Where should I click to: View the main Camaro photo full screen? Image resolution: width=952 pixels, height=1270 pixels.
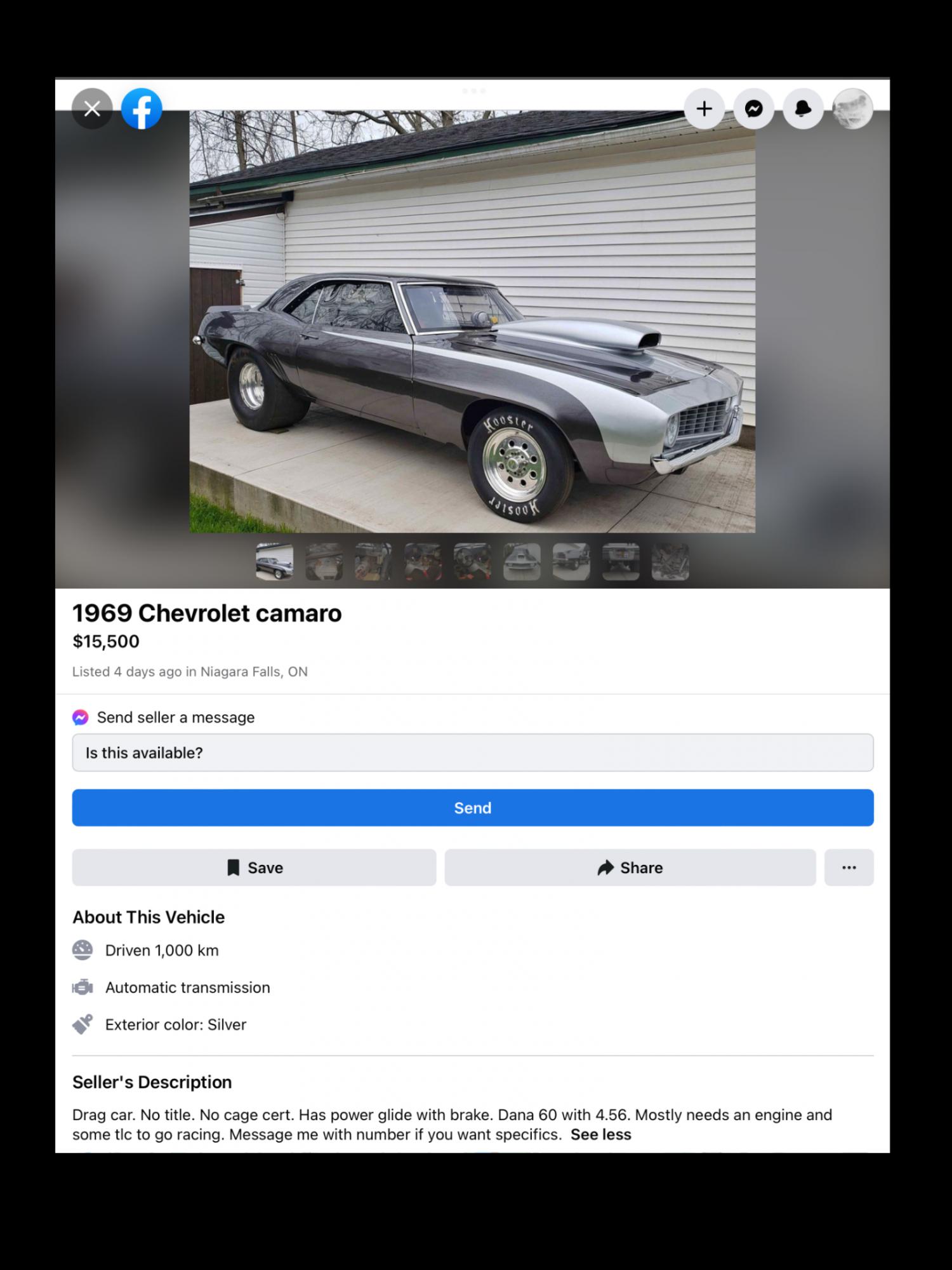point(472,321)
